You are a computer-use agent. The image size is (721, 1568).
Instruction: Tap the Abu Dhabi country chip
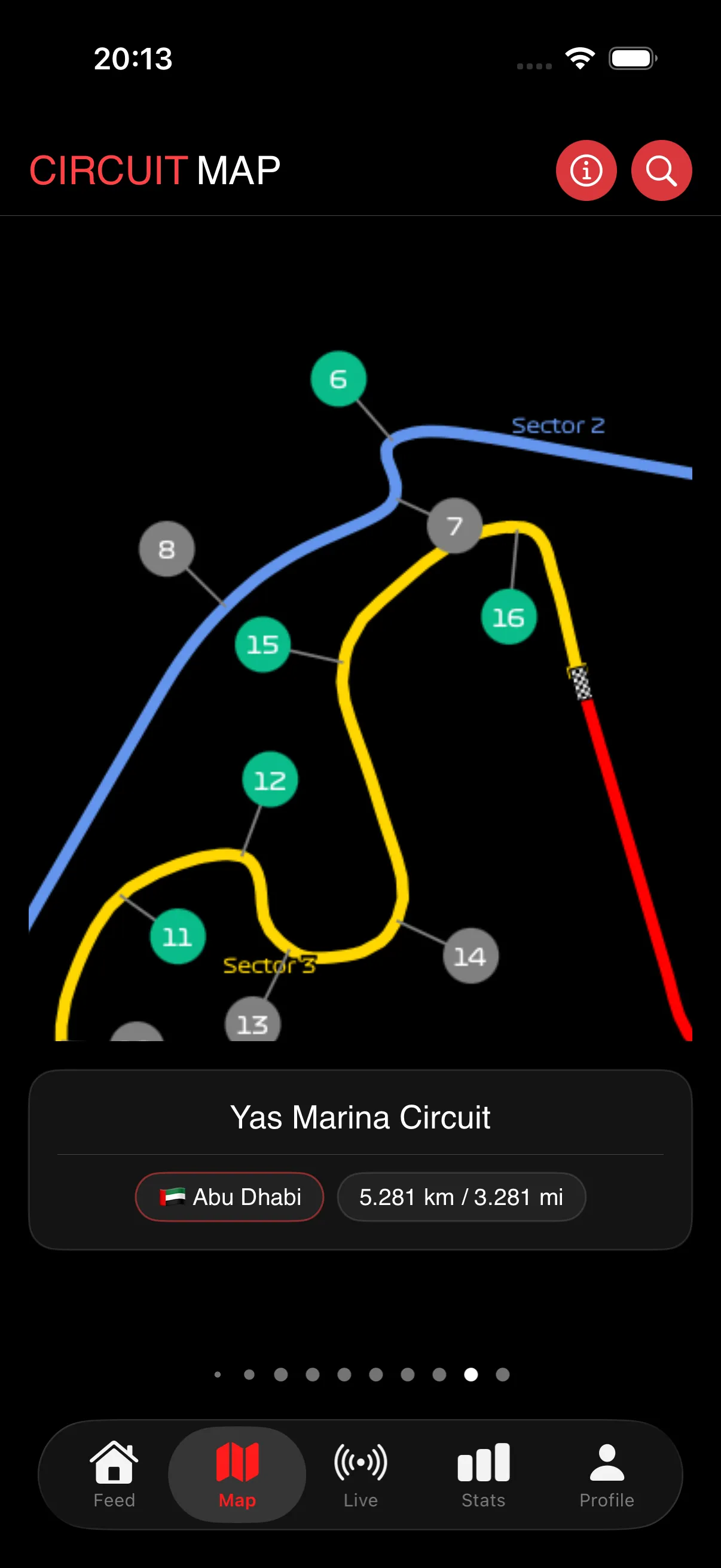point(230,1197)
